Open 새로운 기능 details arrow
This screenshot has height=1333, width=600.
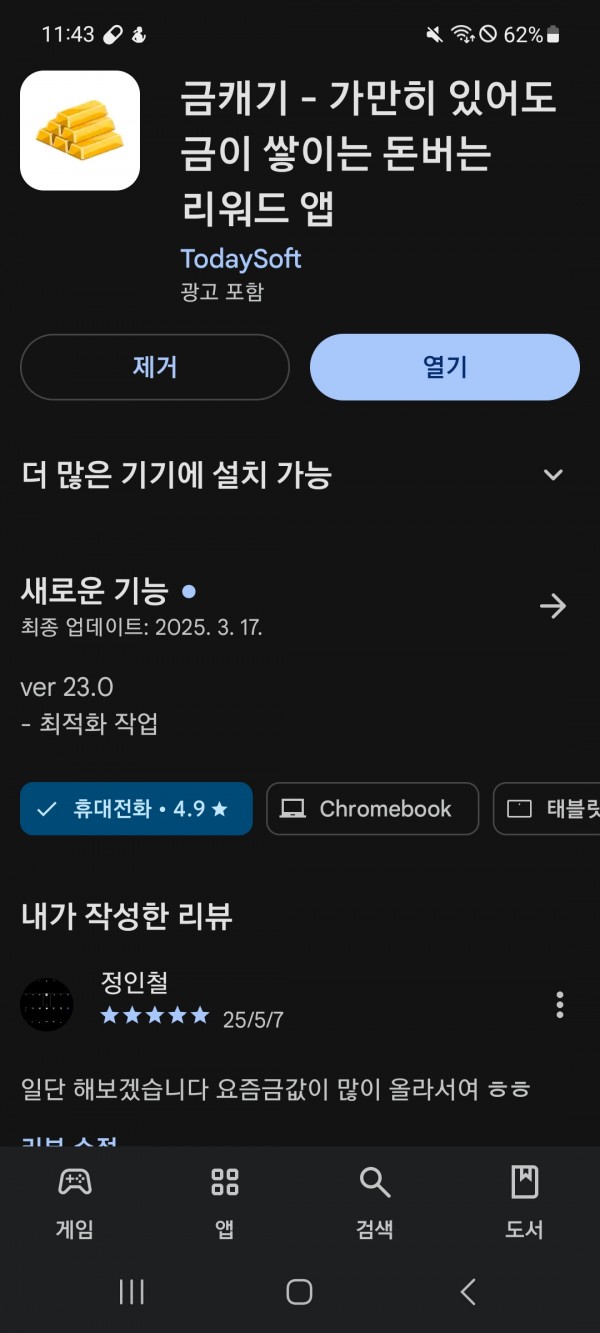pos(553,606)
